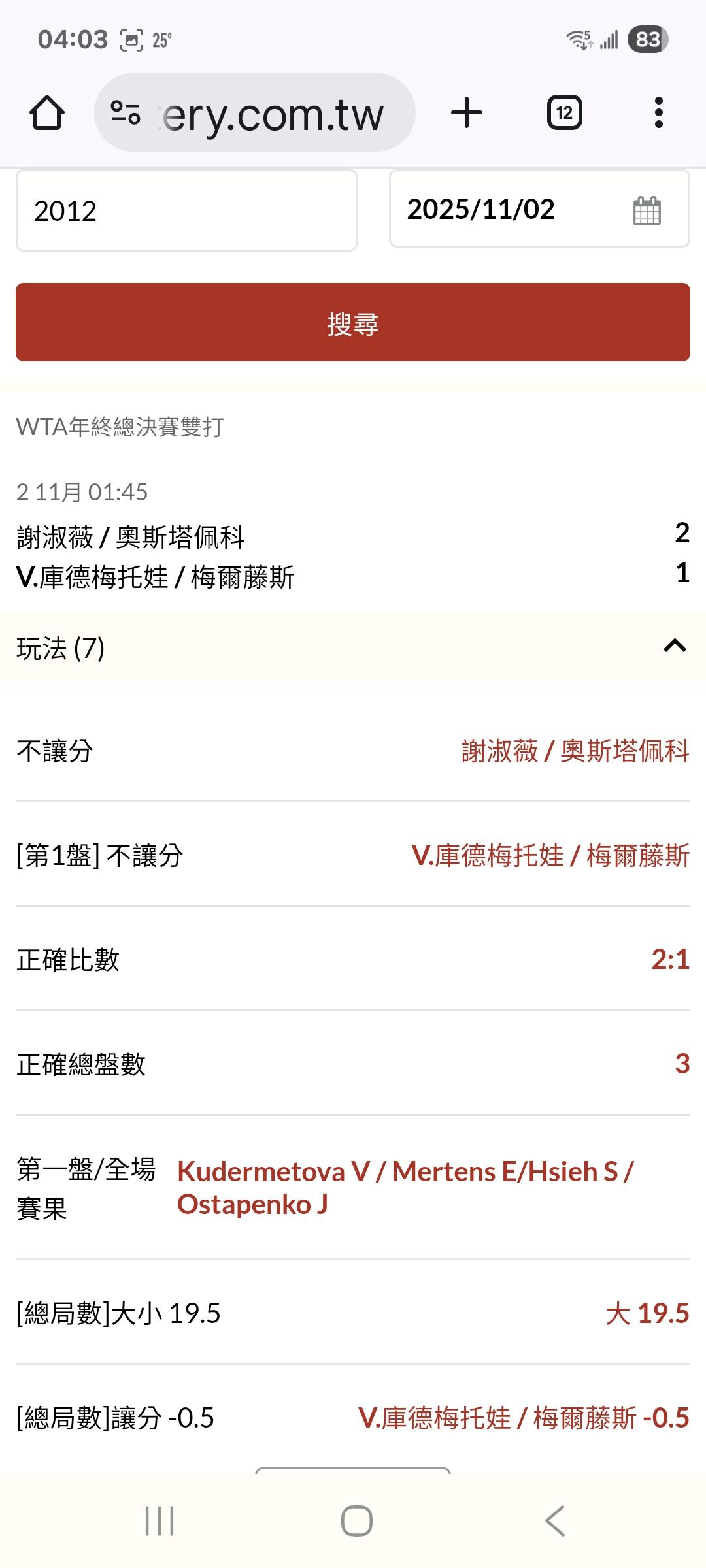Open the browser overflow menu

(659, 113)
